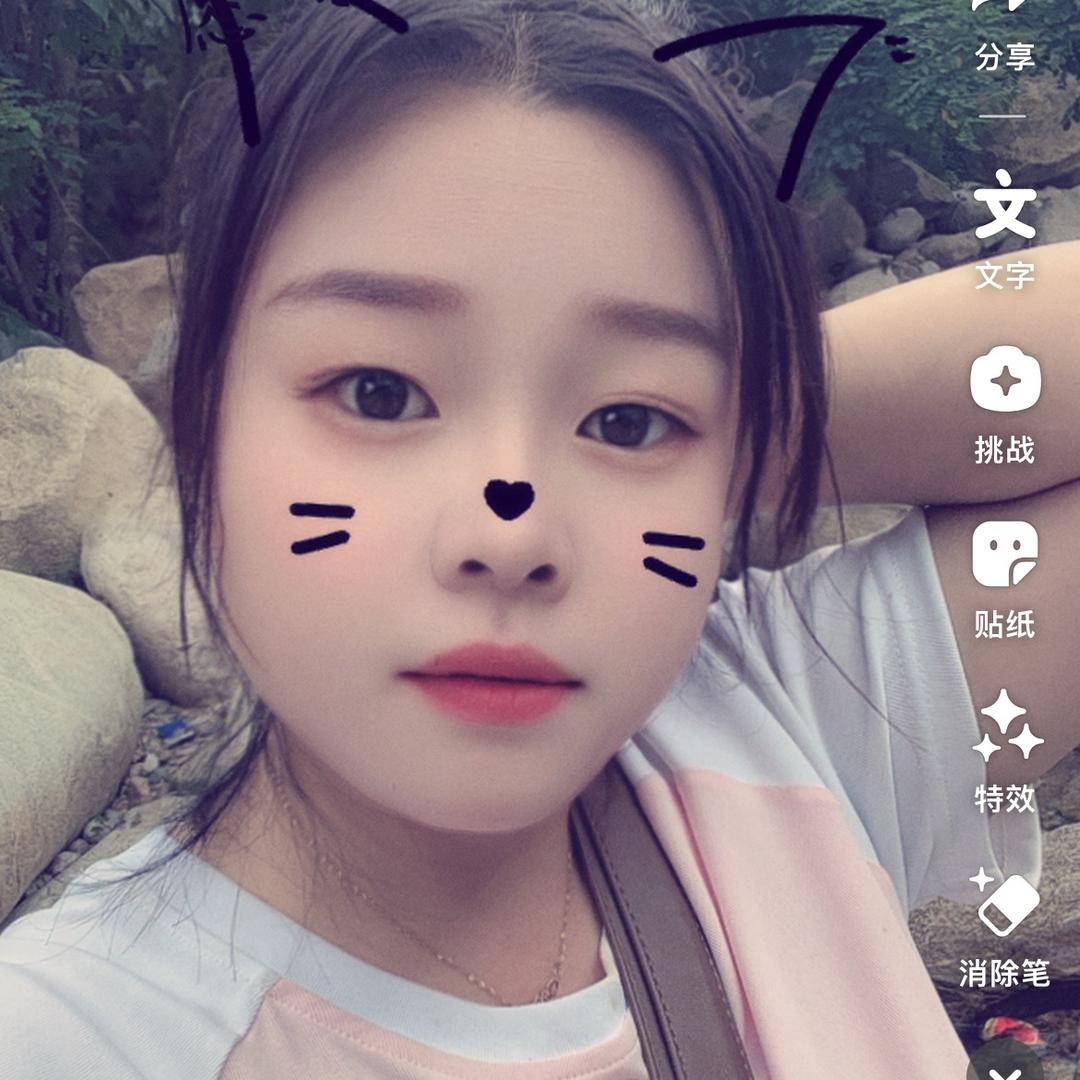Add text with the 文字 tool
The width and height of the screenshot is (1080, 1080).
click(x=1004, y=228)
